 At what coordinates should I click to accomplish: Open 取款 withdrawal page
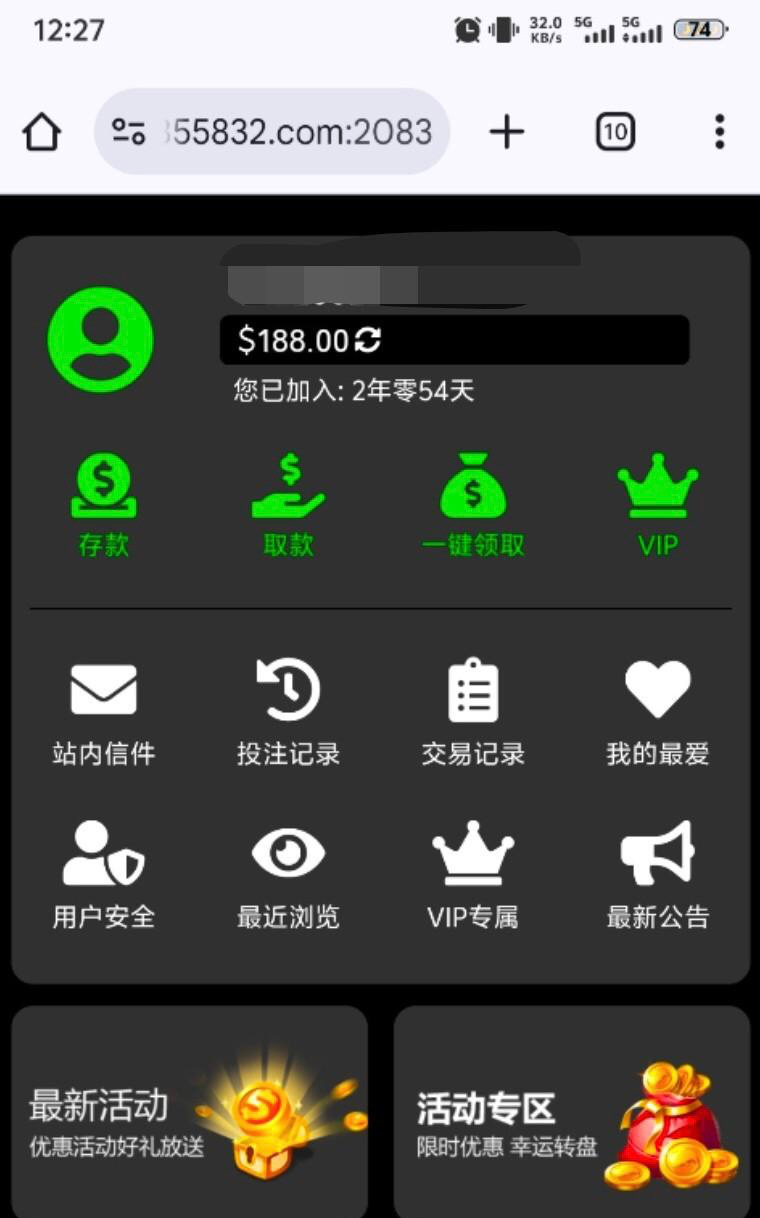[x=288, y=505]
